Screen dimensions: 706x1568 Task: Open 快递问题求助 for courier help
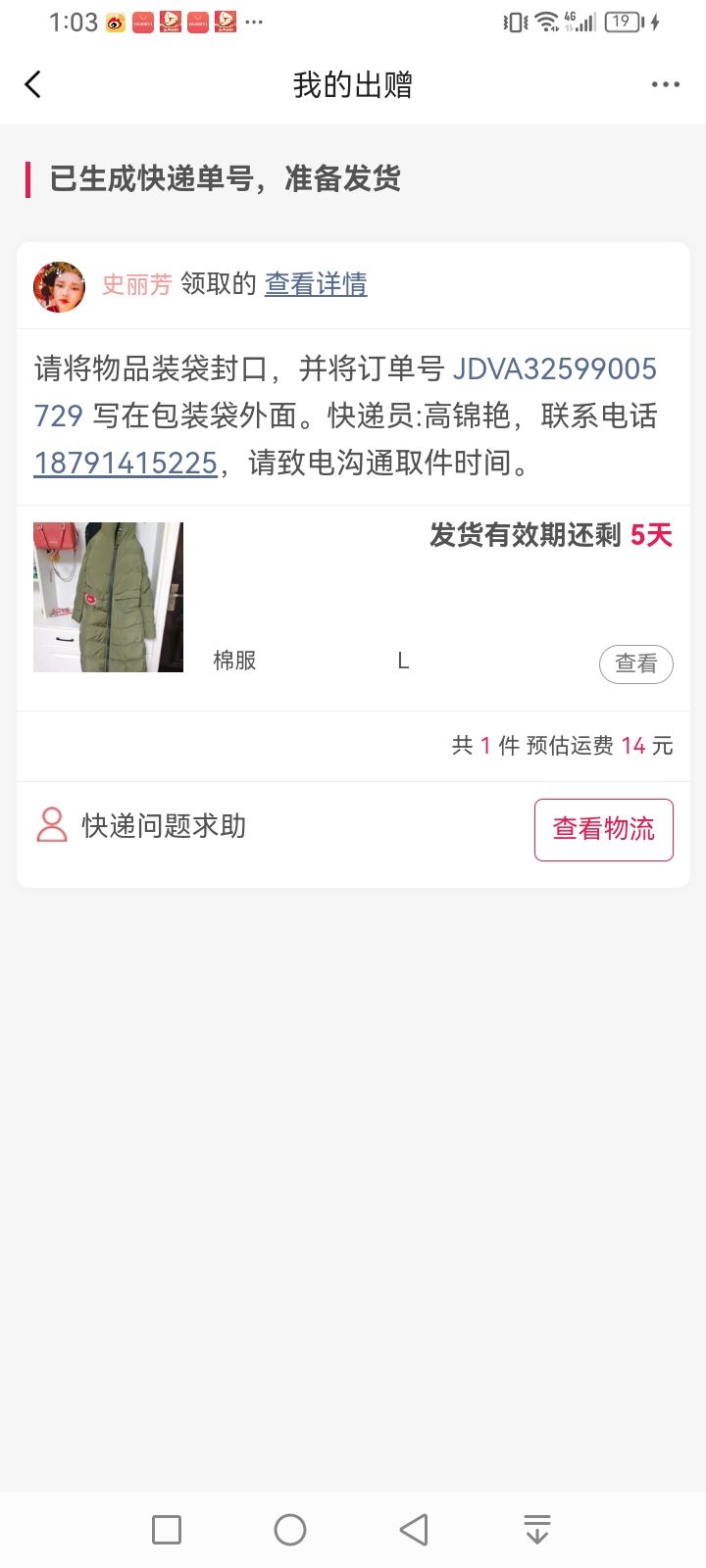click(x=141, y=826)
